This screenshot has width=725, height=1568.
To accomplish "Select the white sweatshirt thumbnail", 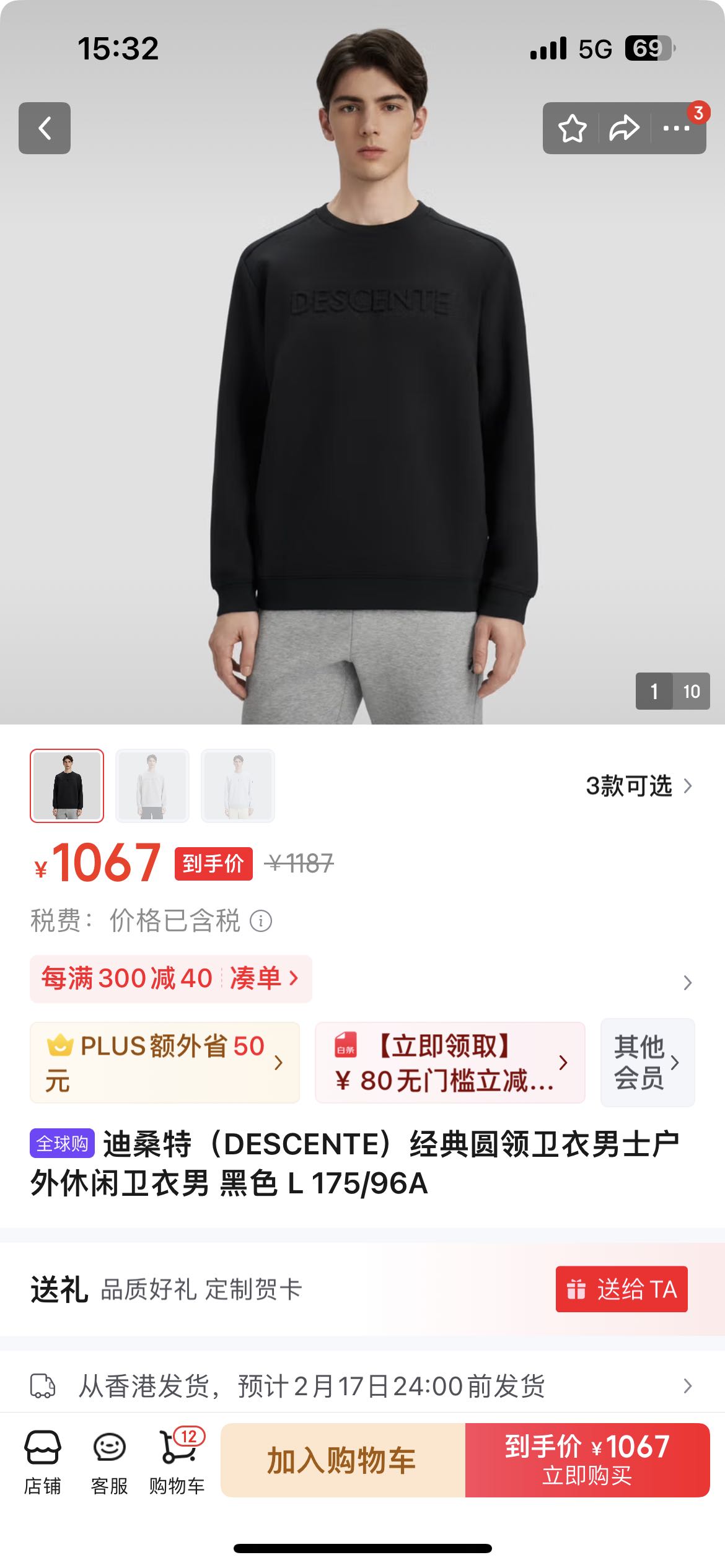I will [238, 786].
